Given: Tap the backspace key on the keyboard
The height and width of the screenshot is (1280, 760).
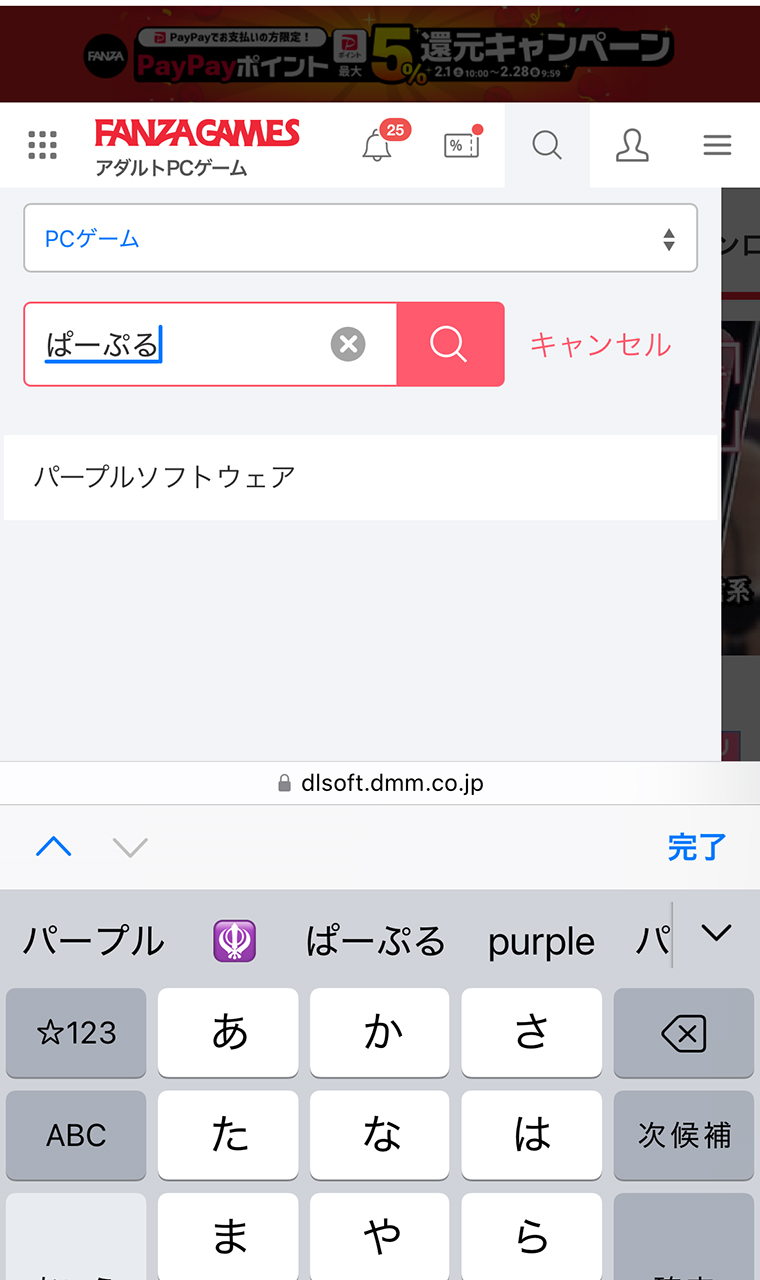Looking at the screenshot, I should (x=684, y=1033).
